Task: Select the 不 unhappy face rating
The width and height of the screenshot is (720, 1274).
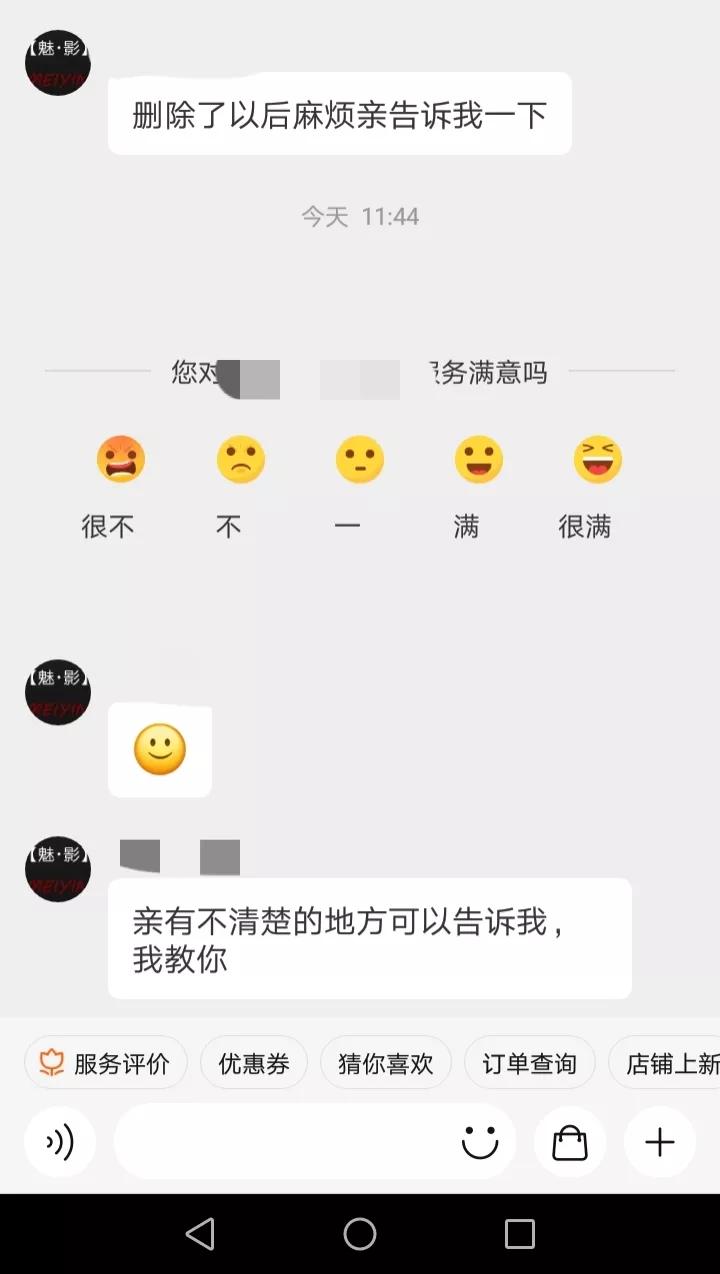Action: pyautogui.click(x=241, y=459)
